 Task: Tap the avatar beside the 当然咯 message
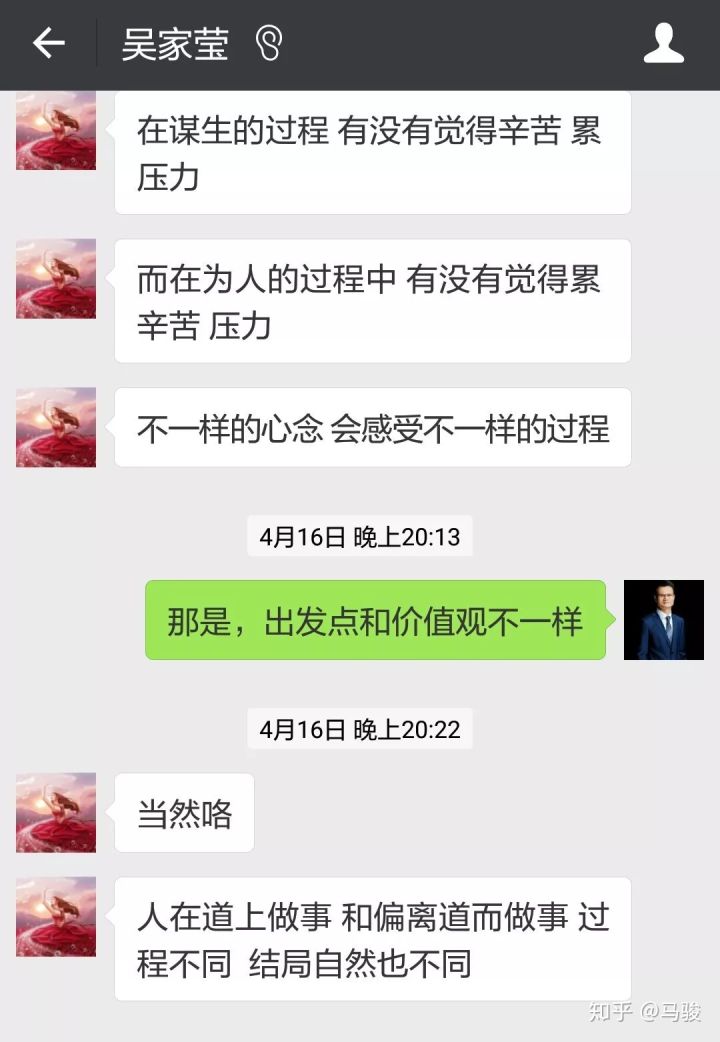pyautogui.click(x=55, y=813)
